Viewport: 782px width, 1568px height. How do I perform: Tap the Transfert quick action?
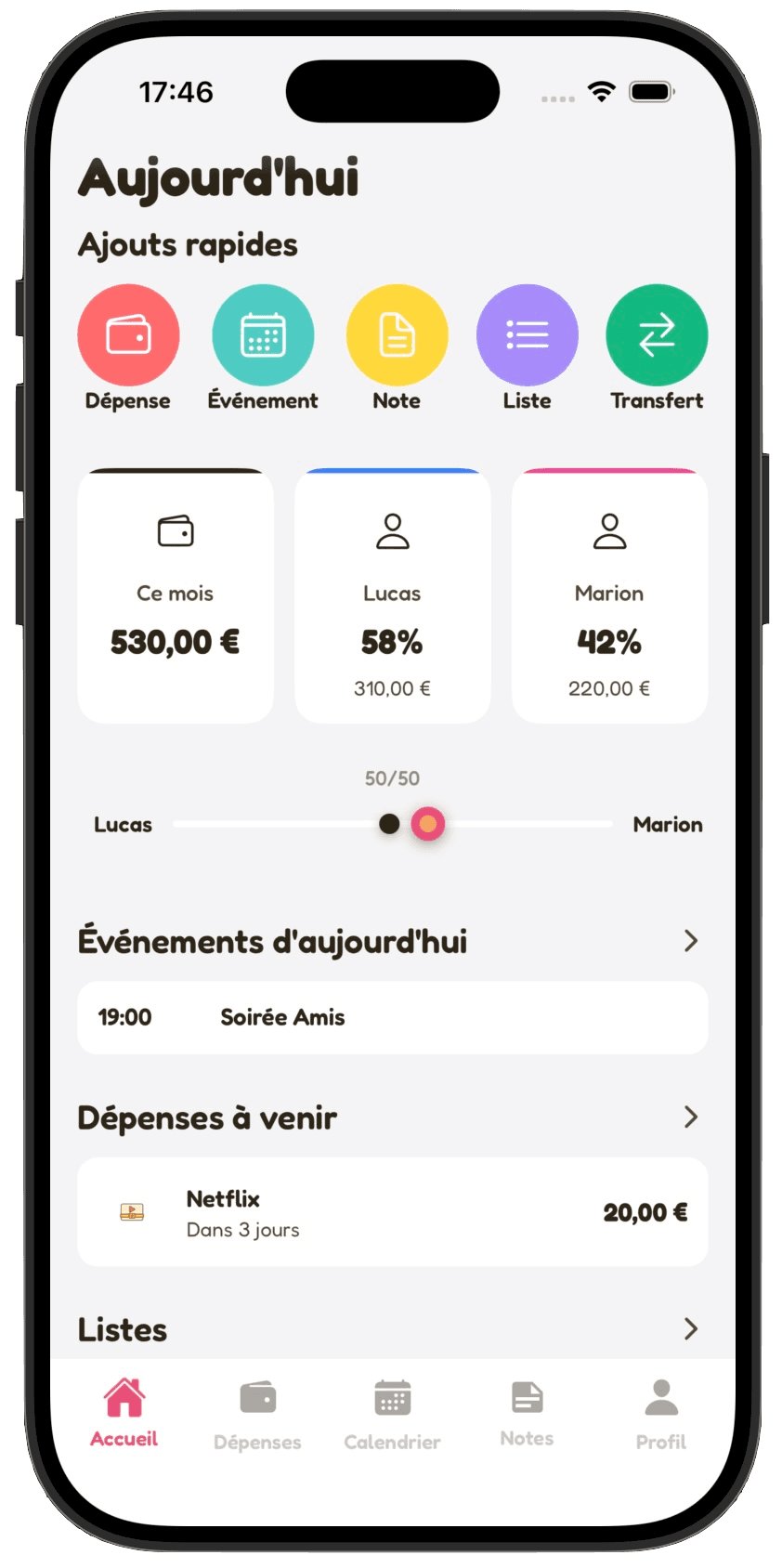[x=657, y=335]
